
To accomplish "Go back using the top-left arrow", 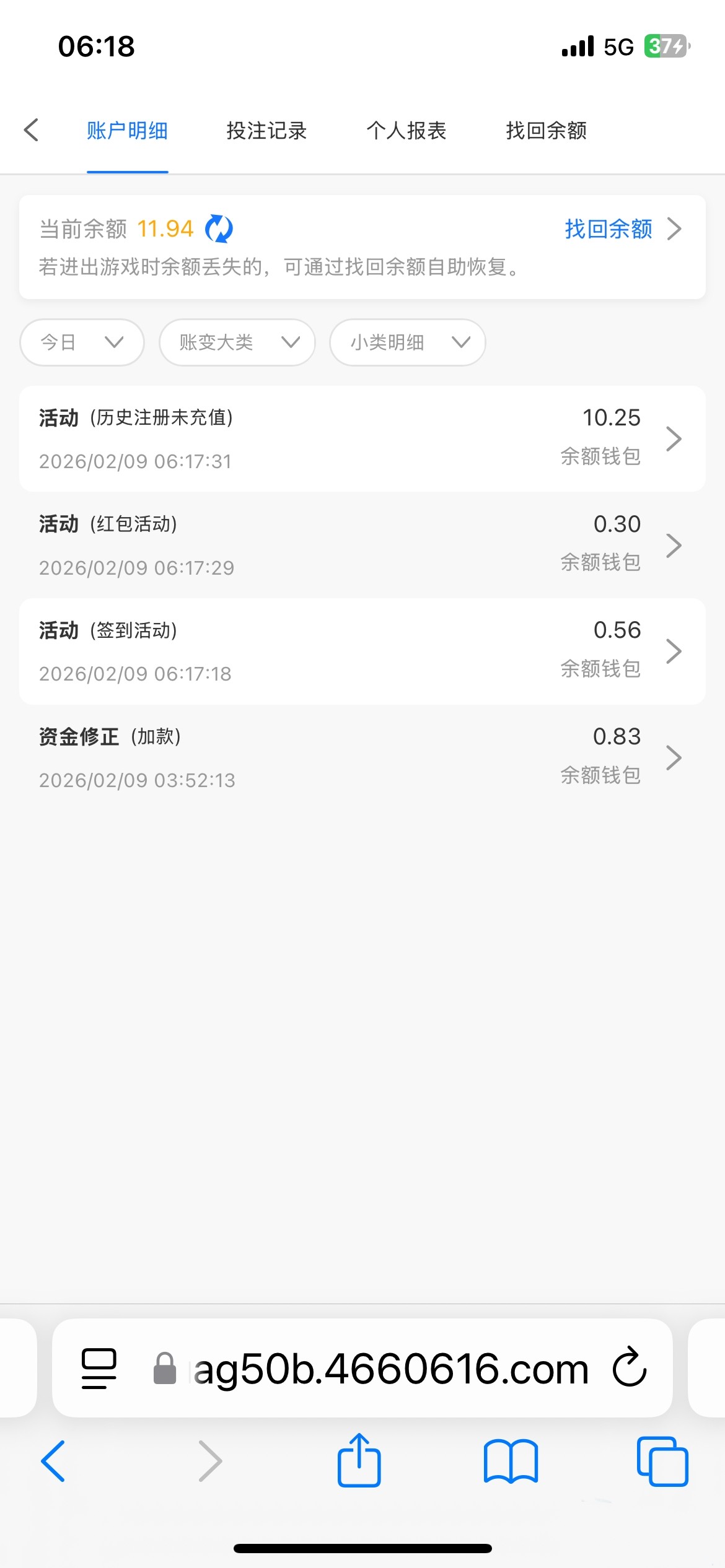I will click(x=31, y=130).
